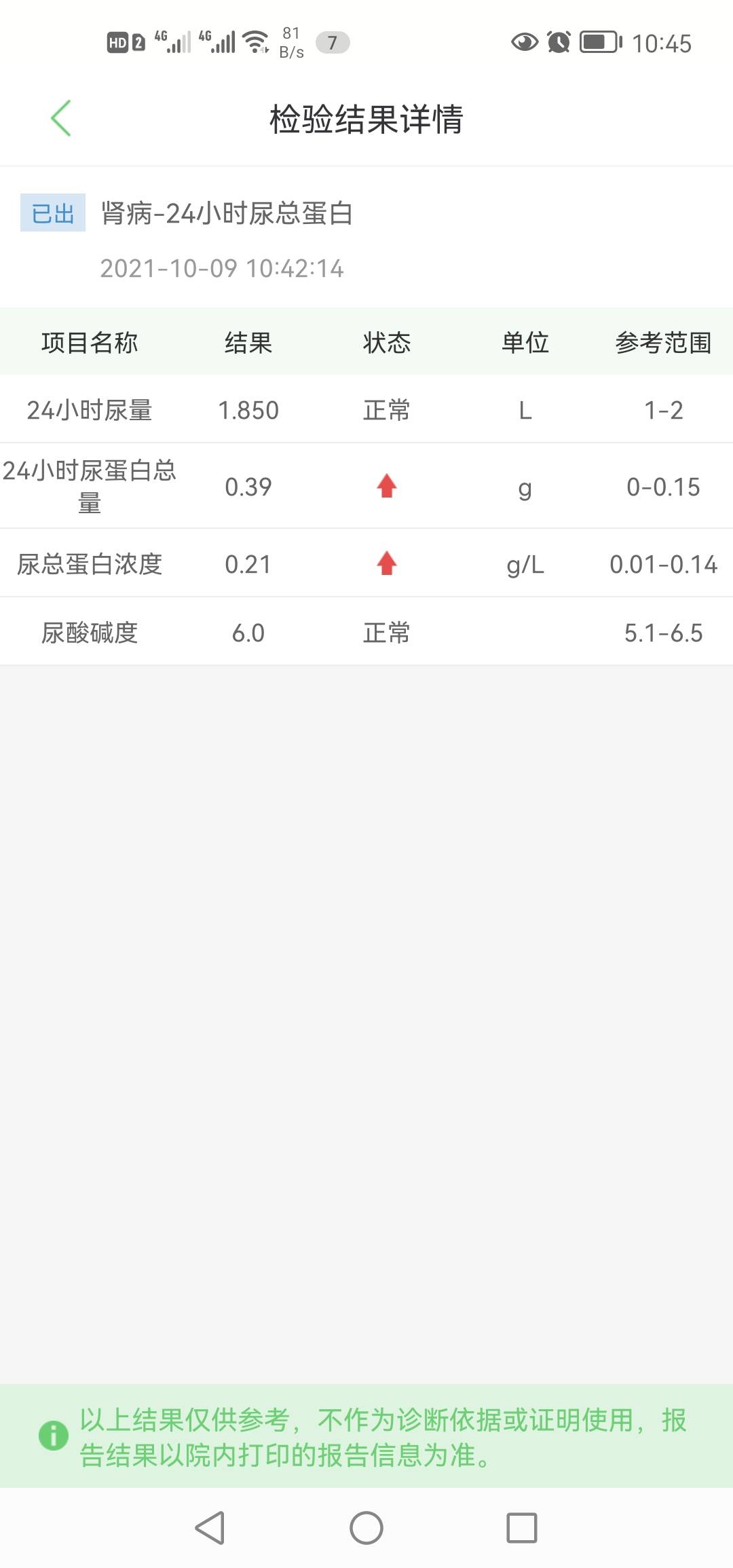
Task: Click the 项目名称 column header
Action: 90,343
